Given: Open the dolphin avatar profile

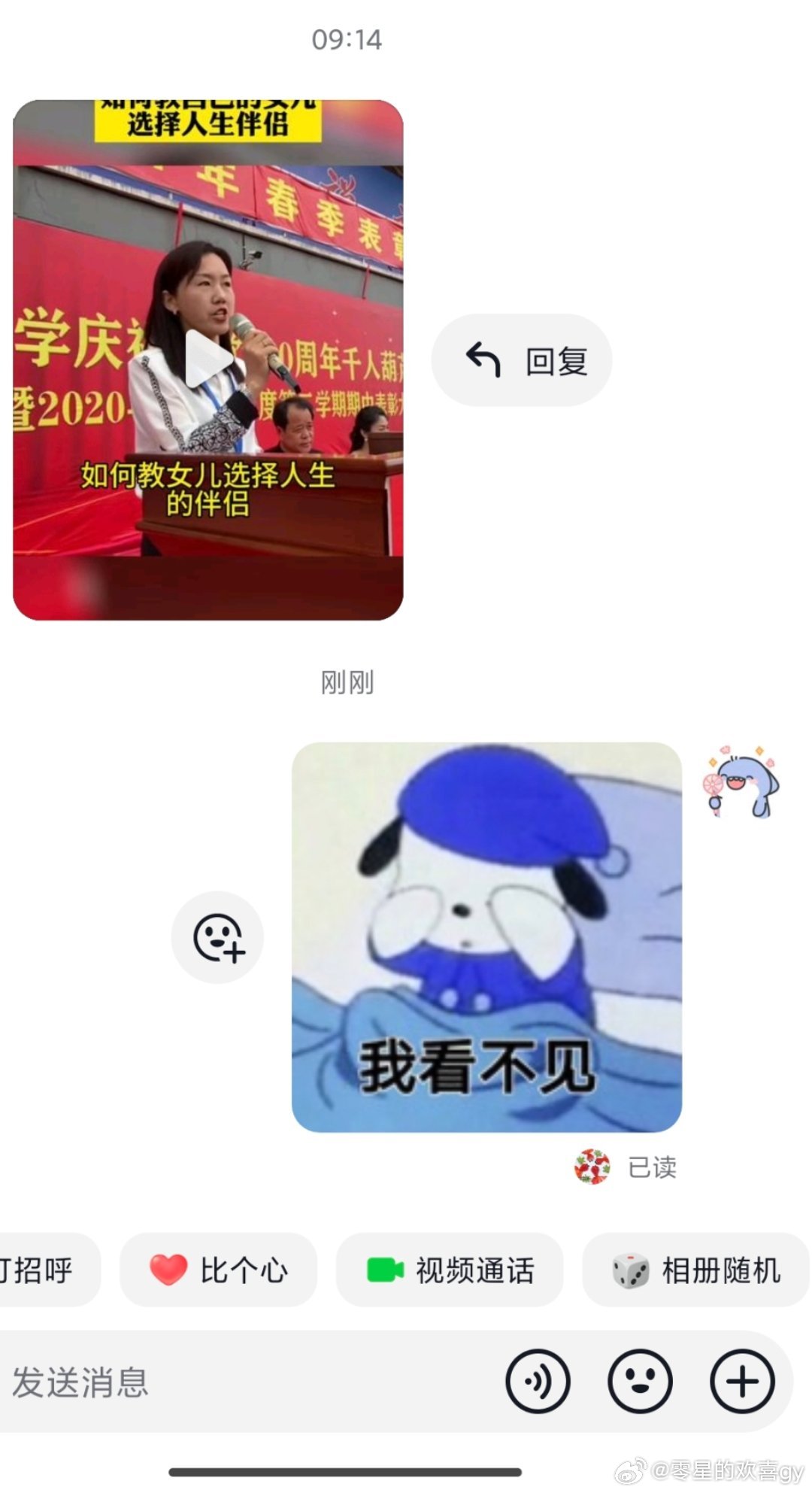Looking at the screenshot, I should [x=741, y=781].
